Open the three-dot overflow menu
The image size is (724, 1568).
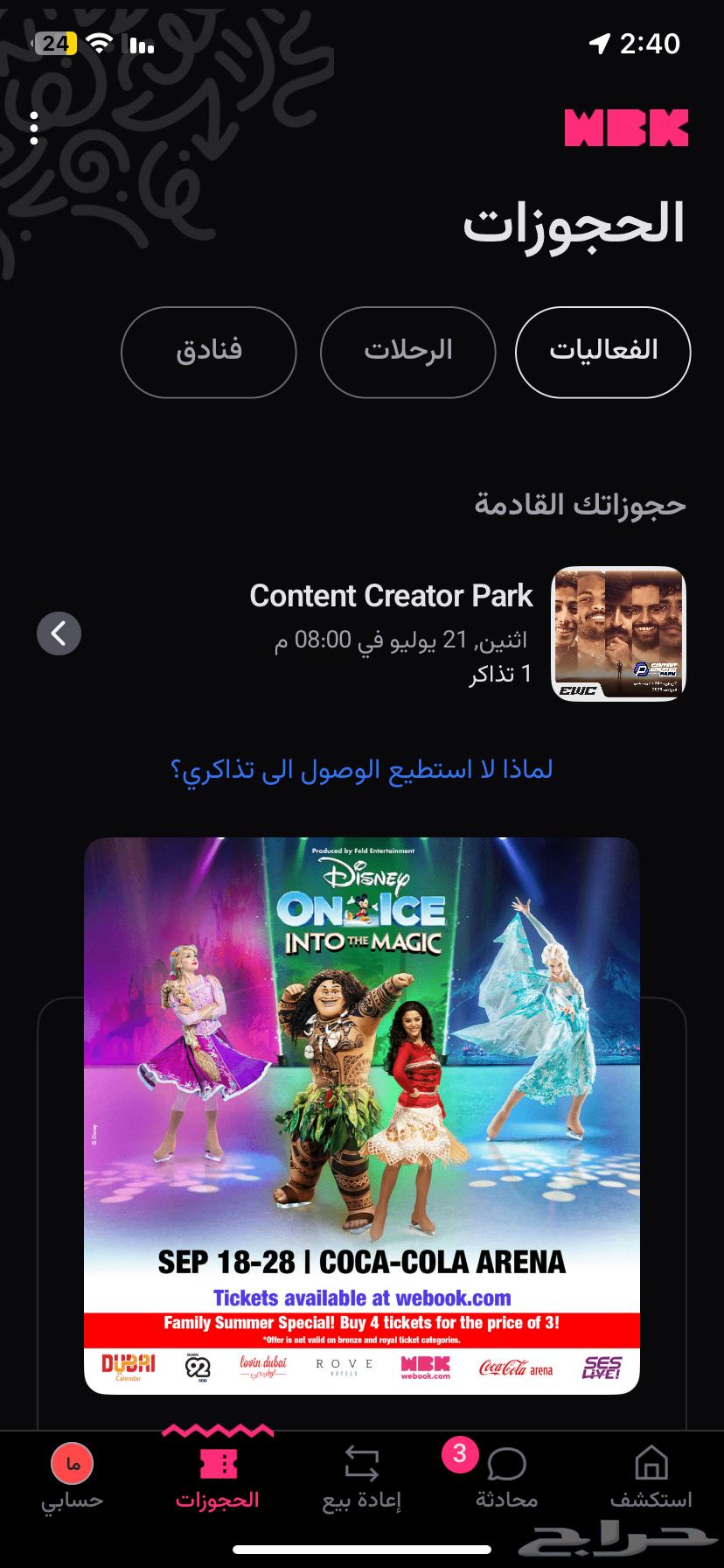coord(34,129)
